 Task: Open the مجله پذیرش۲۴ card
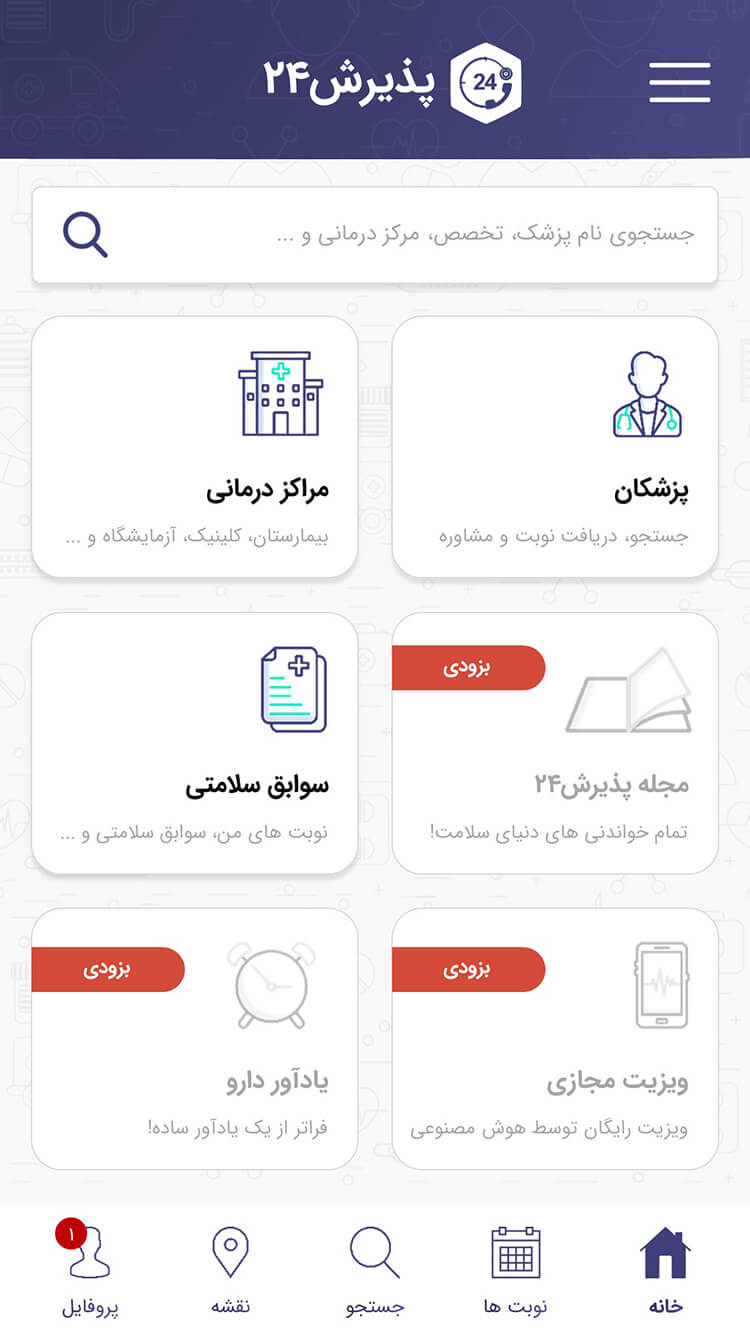click(x=554, y=742)
